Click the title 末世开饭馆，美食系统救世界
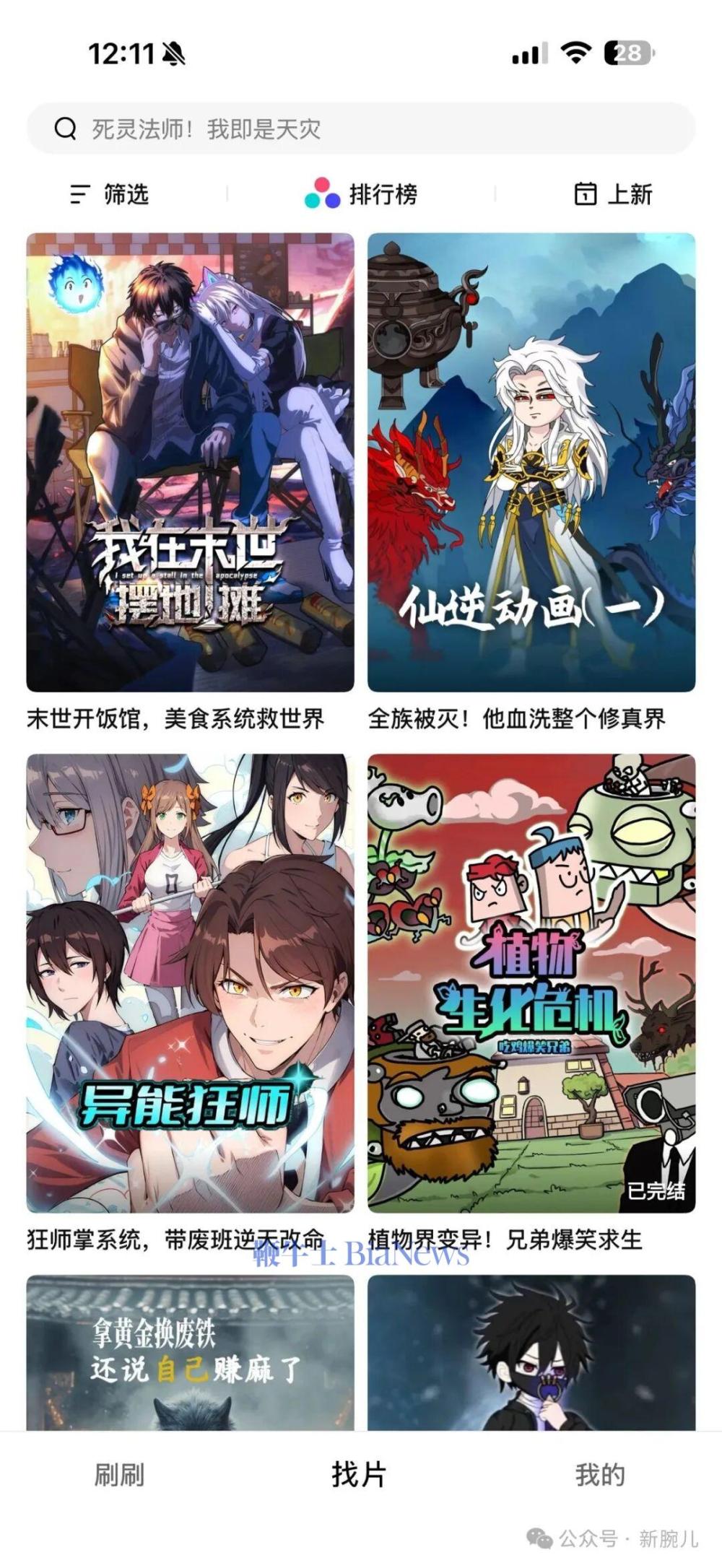This screenshot has width=722, height=1568. pos(175,716)
